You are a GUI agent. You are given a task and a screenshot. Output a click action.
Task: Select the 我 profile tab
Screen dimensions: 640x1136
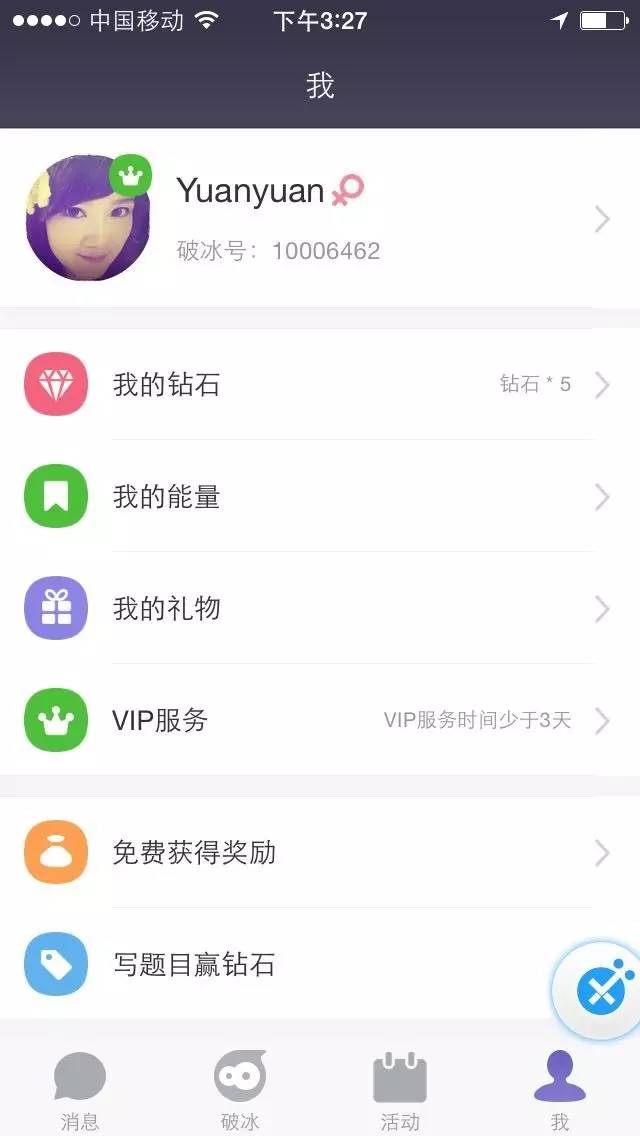(560, 1090)
